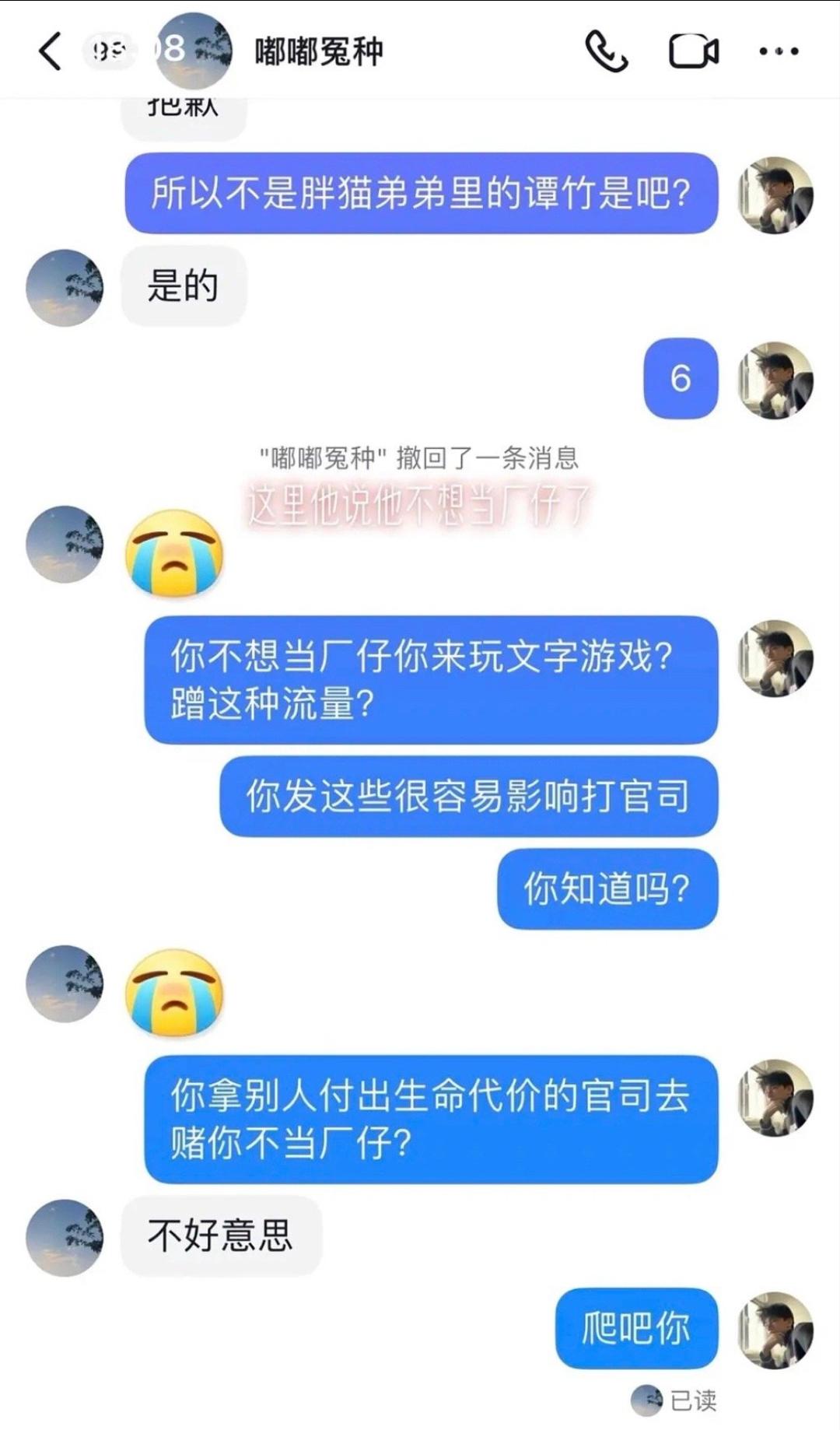Go back to the message list
The width and height of the screenshot is (840, 1430).
(x=50, y=52)
